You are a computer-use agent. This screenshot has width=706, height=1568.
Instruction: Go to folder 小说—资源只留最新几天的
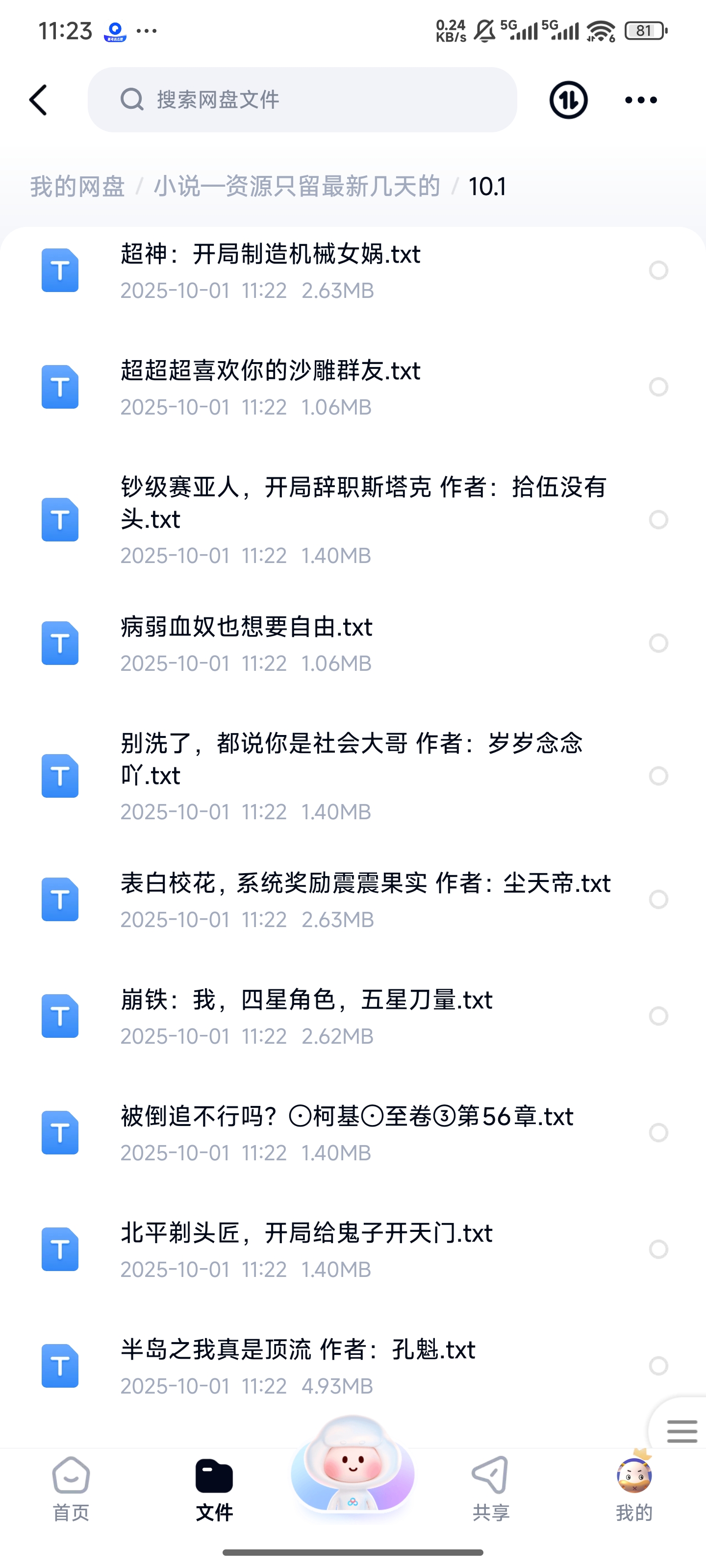[297, 186]
